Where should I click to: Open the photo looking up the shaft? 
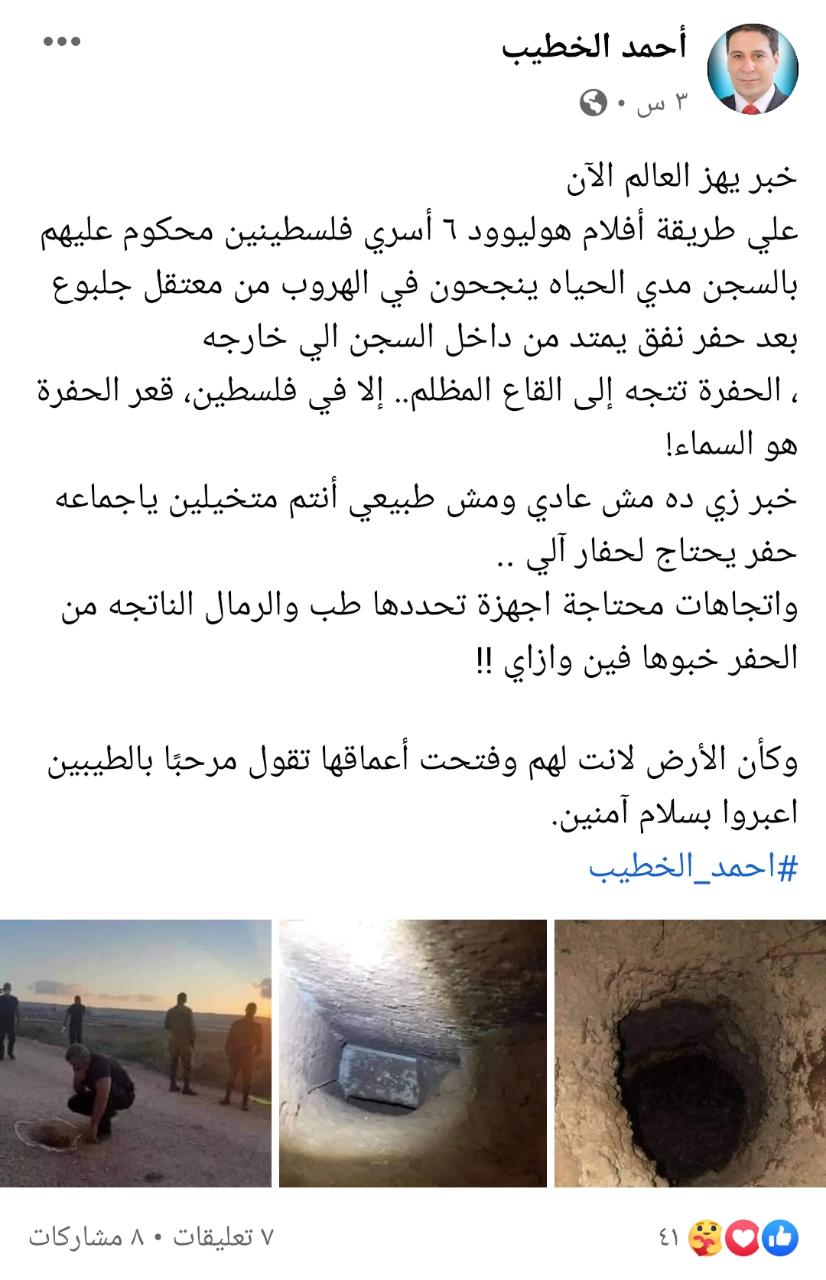(412, 1053)
